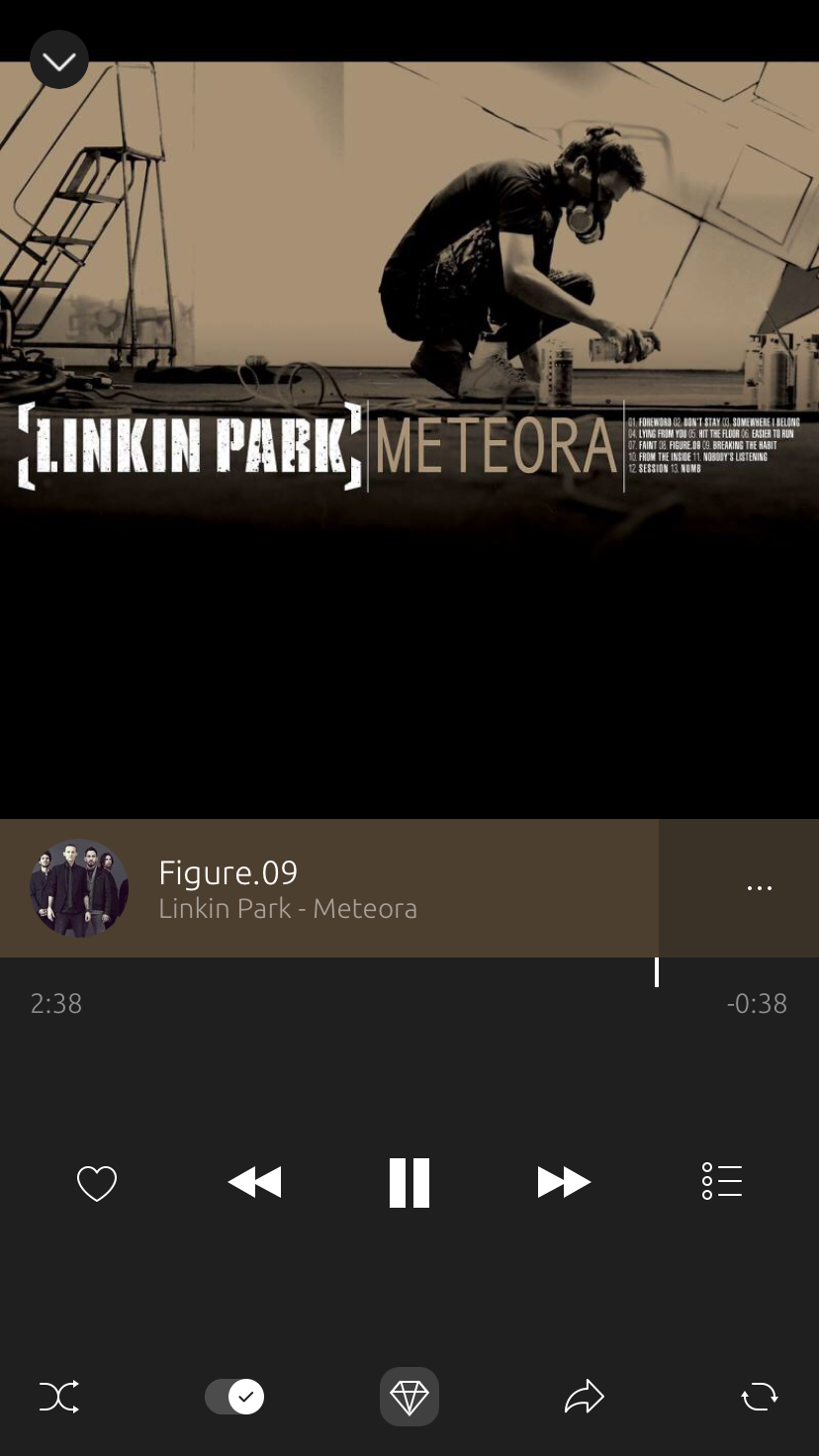Enable shuffle mode
Screen dimensions: 819x1456
click(59, 1397)
